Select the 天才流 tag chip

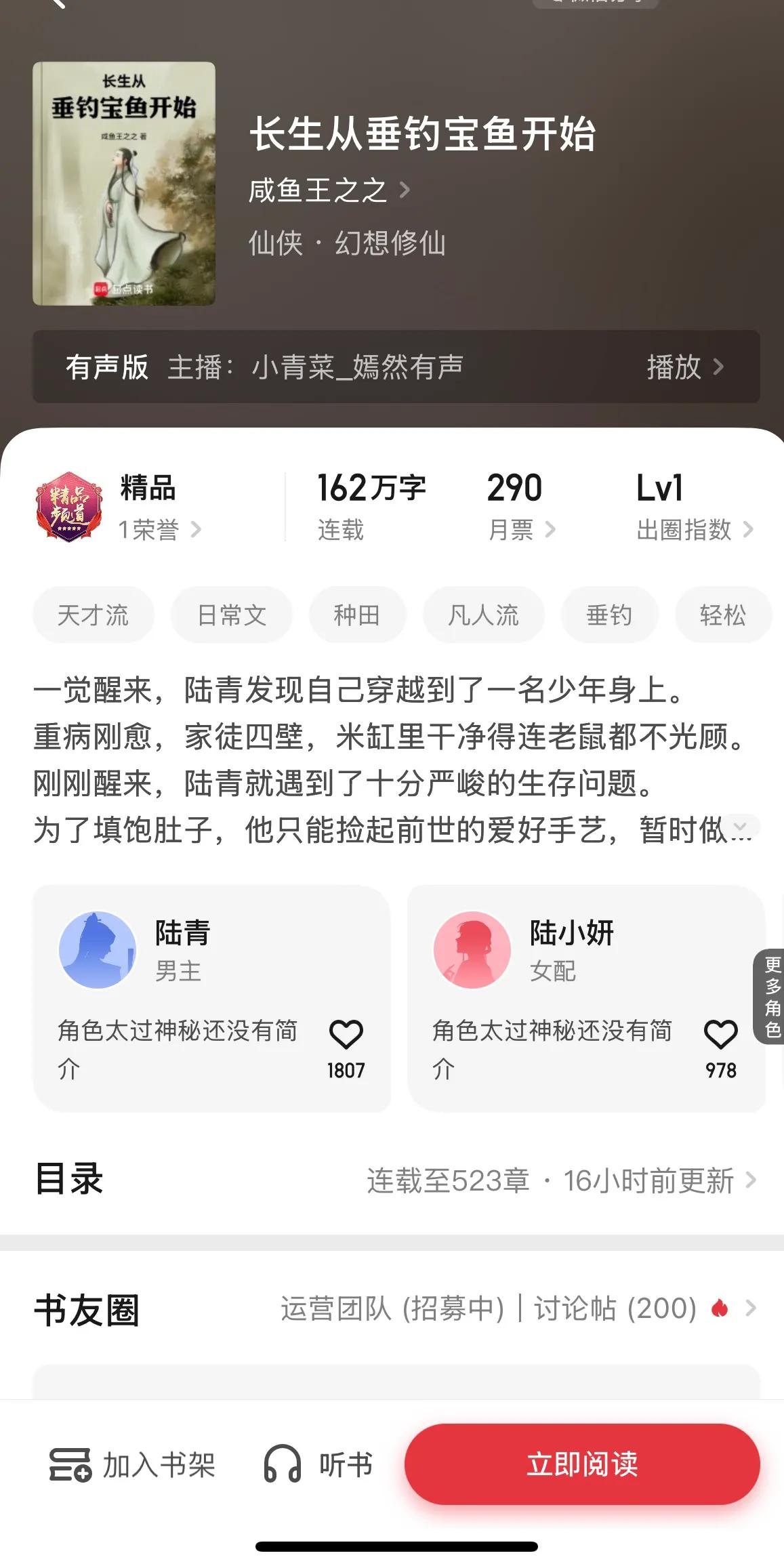click(x=93, y=615)
